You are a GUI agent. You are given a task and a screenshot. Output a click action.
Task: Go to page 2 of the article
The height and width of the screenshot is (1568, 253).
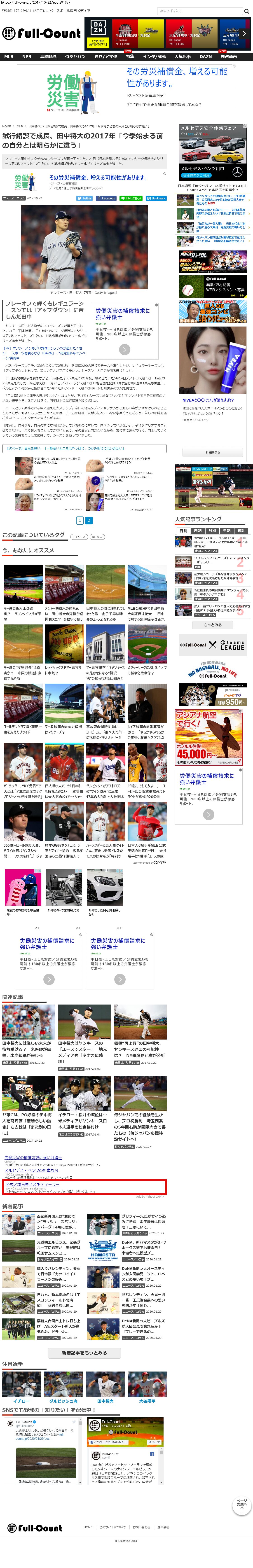click(89, 520)
